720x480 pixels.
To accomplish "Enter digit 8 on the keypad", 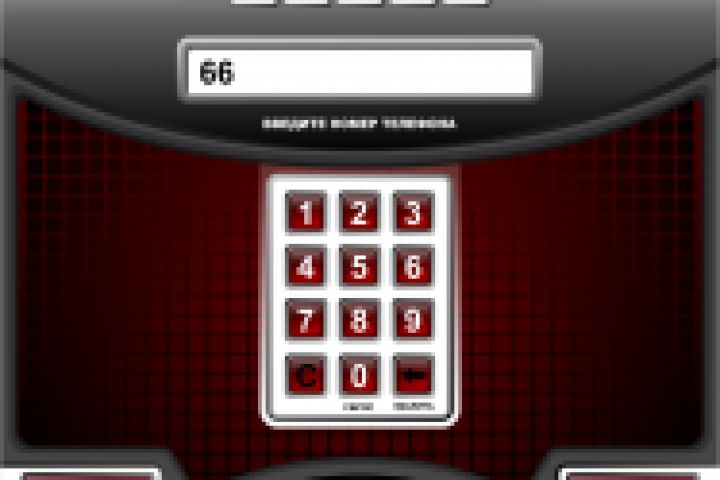I will (x=359, y=321).
